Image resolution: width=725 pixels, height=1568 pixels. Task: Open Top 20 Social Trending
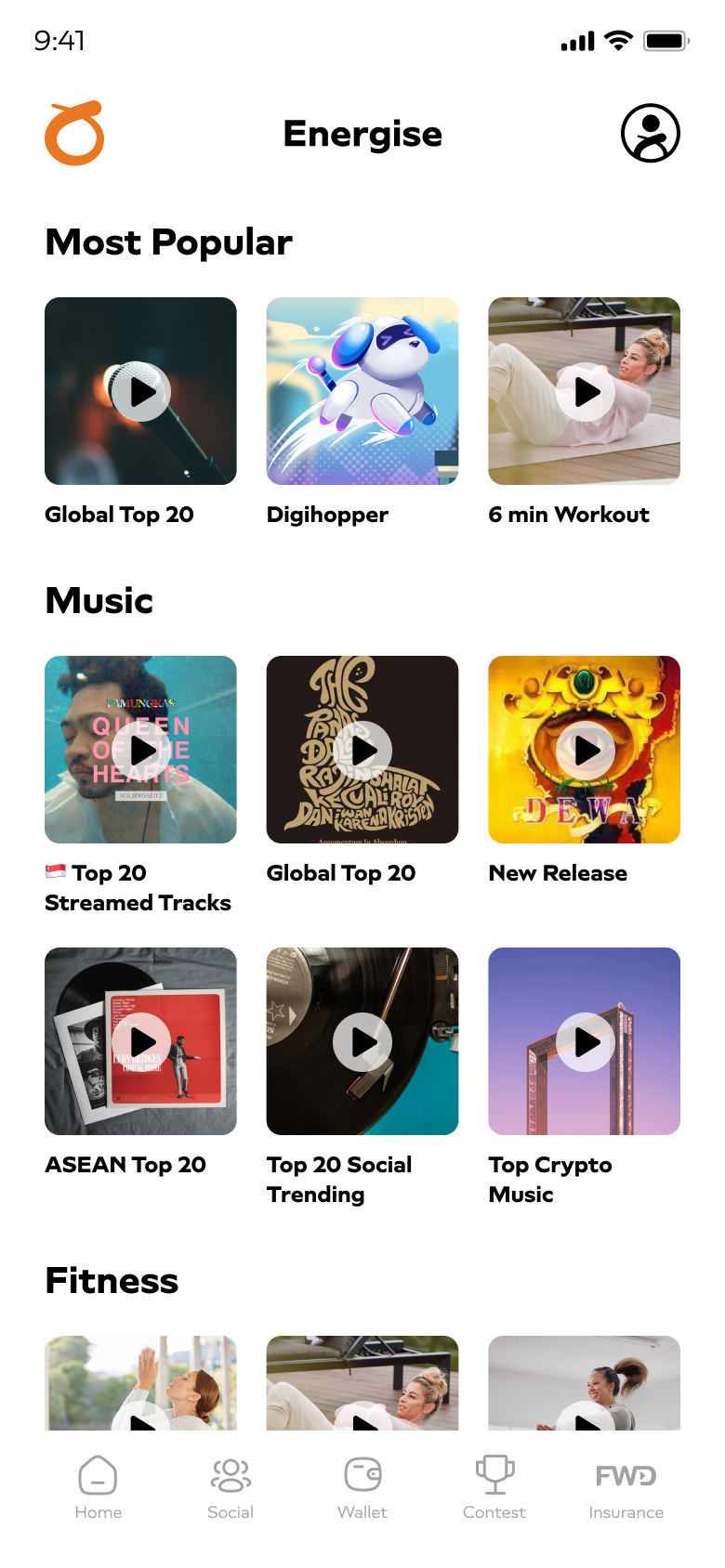click(x=362, y=1041)
